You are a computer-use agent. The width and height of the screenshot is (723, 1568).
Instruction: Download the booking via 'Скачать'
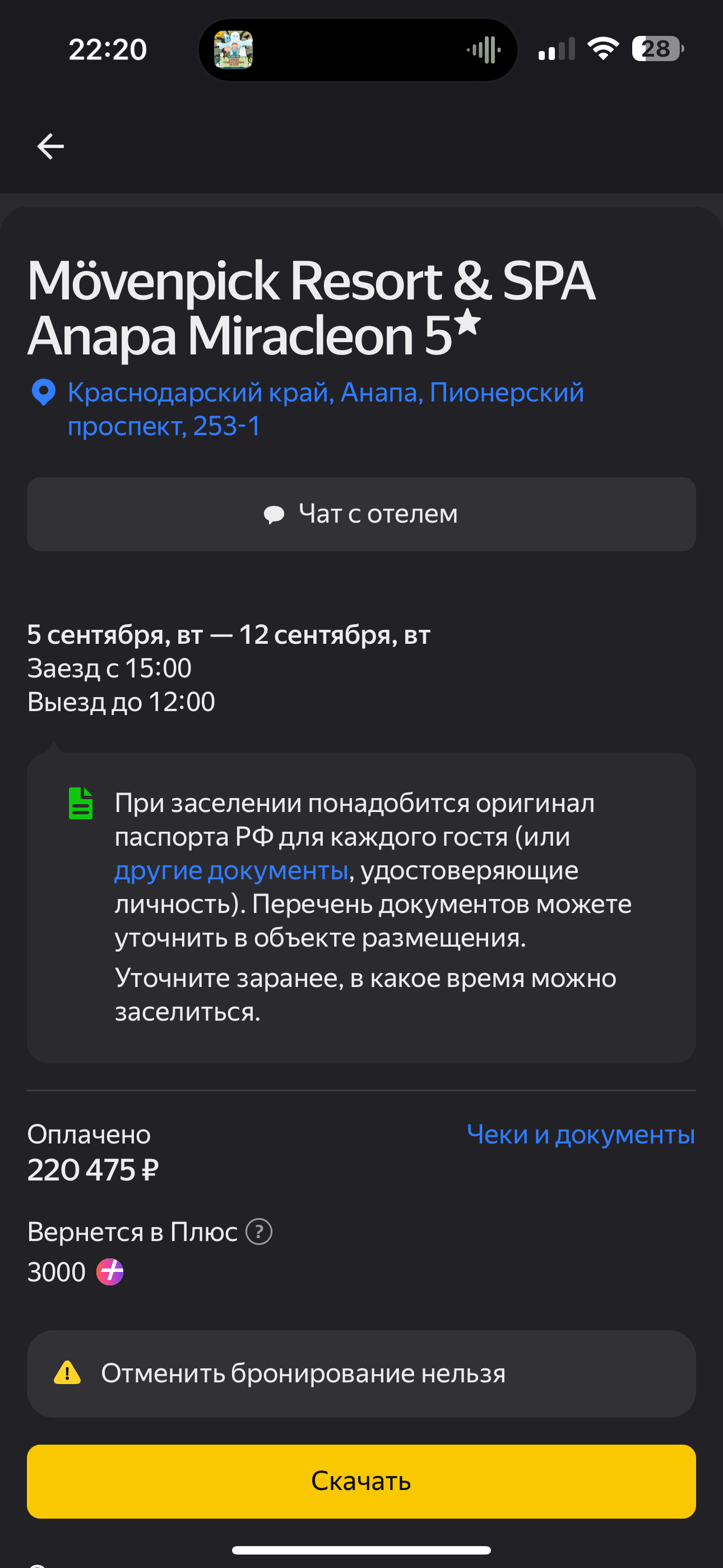[x=361, y=1481]
